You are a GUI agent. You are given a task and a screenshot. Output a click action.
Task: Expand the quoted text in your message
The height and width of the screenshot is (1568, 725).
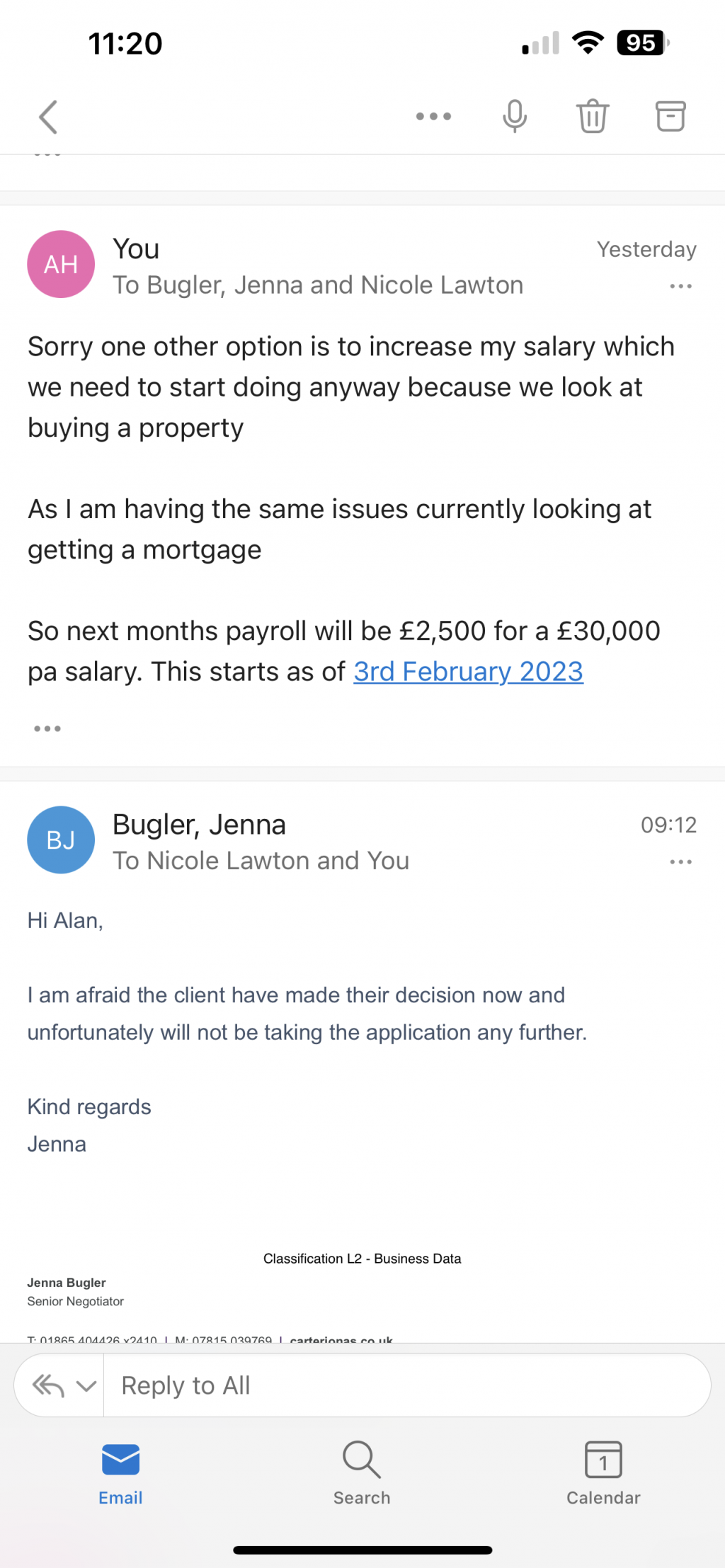[x=47, y=728]
